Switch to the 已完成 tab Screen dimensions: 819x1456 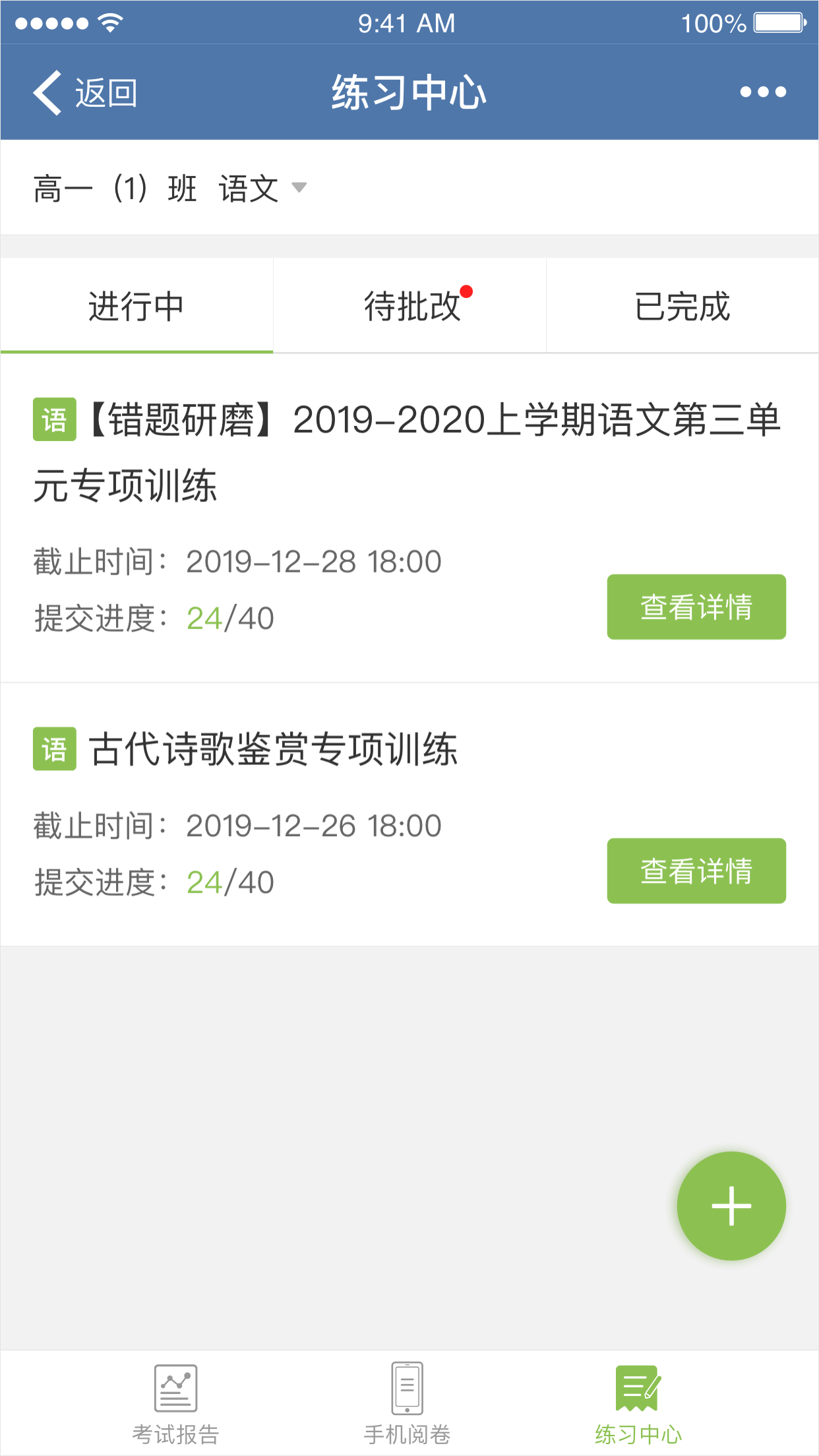coord(682,306)
